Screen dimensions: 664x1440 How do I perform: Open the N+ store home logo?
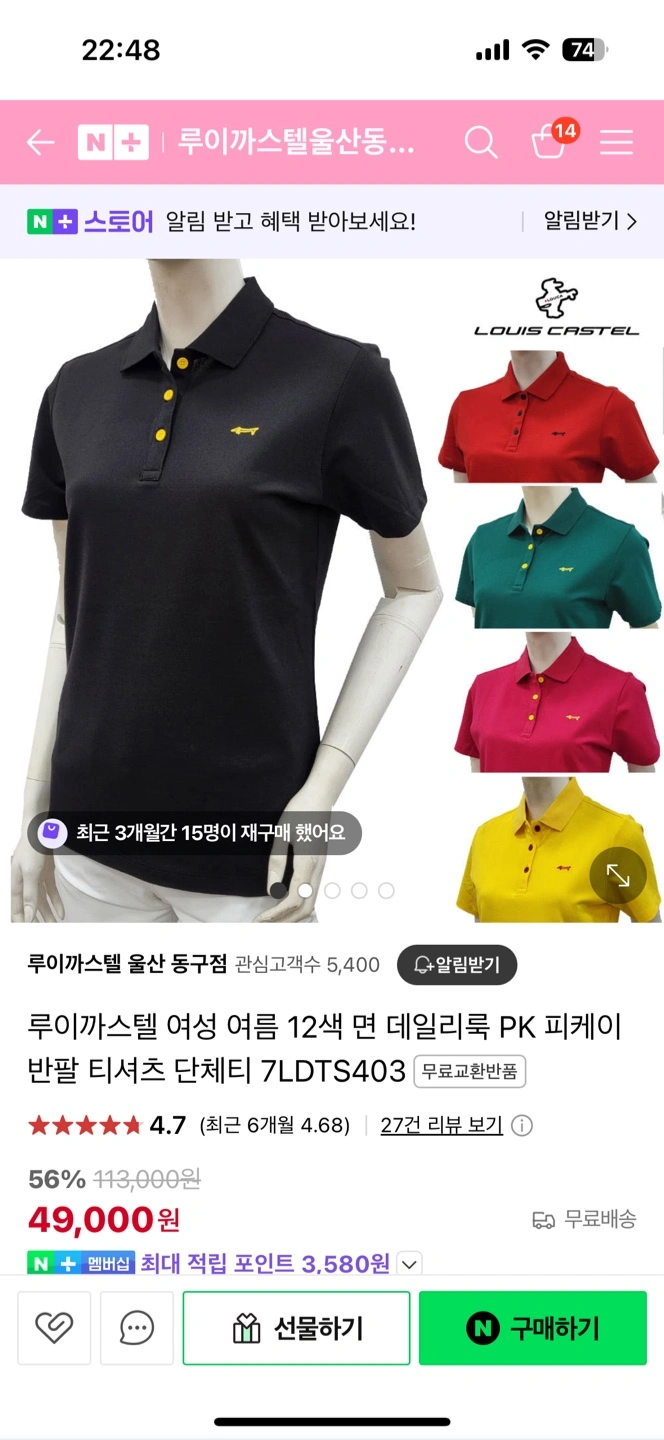[x=113, y=143]
